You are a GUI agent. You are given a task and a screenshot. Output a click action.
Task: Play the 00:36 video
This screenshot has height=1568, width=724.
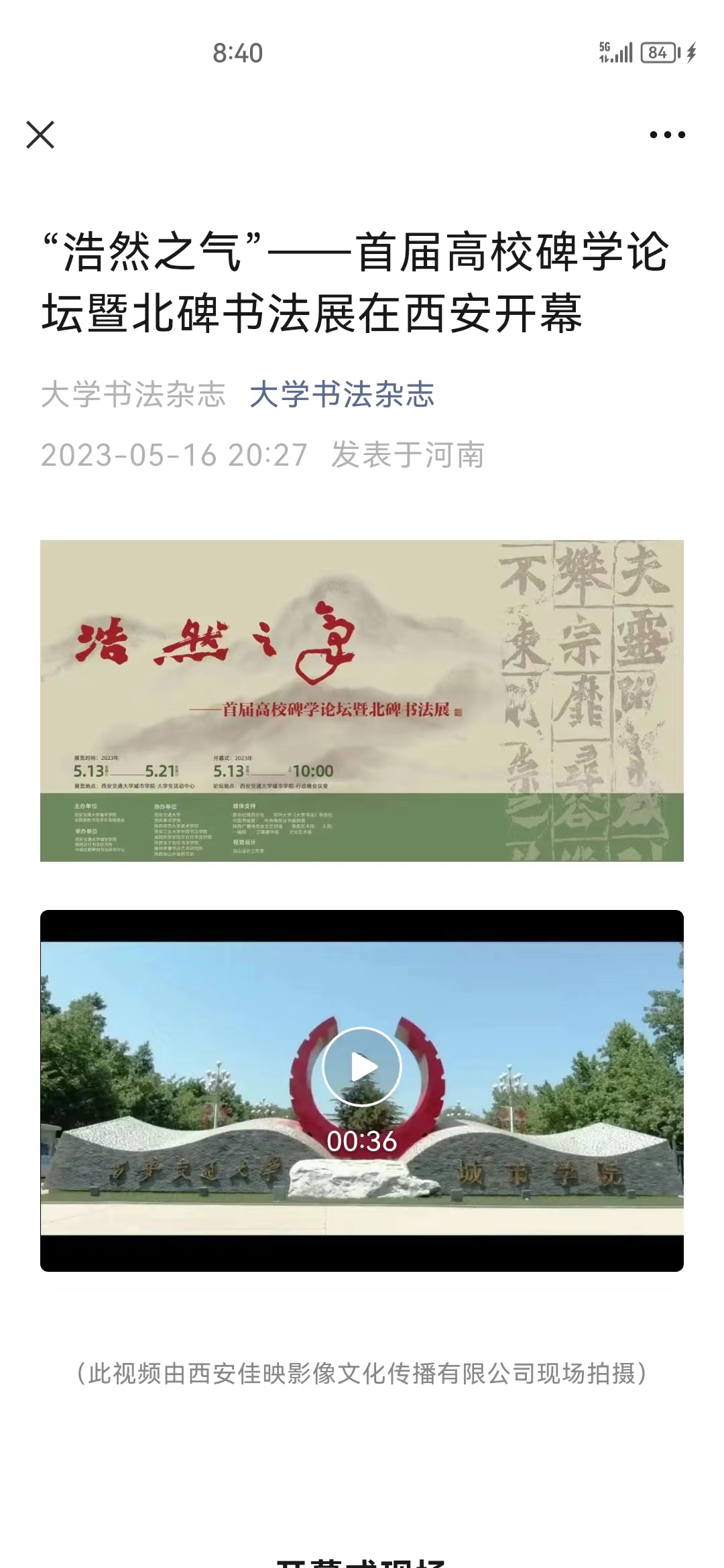pyautogui.click(x=362, y=1066)
